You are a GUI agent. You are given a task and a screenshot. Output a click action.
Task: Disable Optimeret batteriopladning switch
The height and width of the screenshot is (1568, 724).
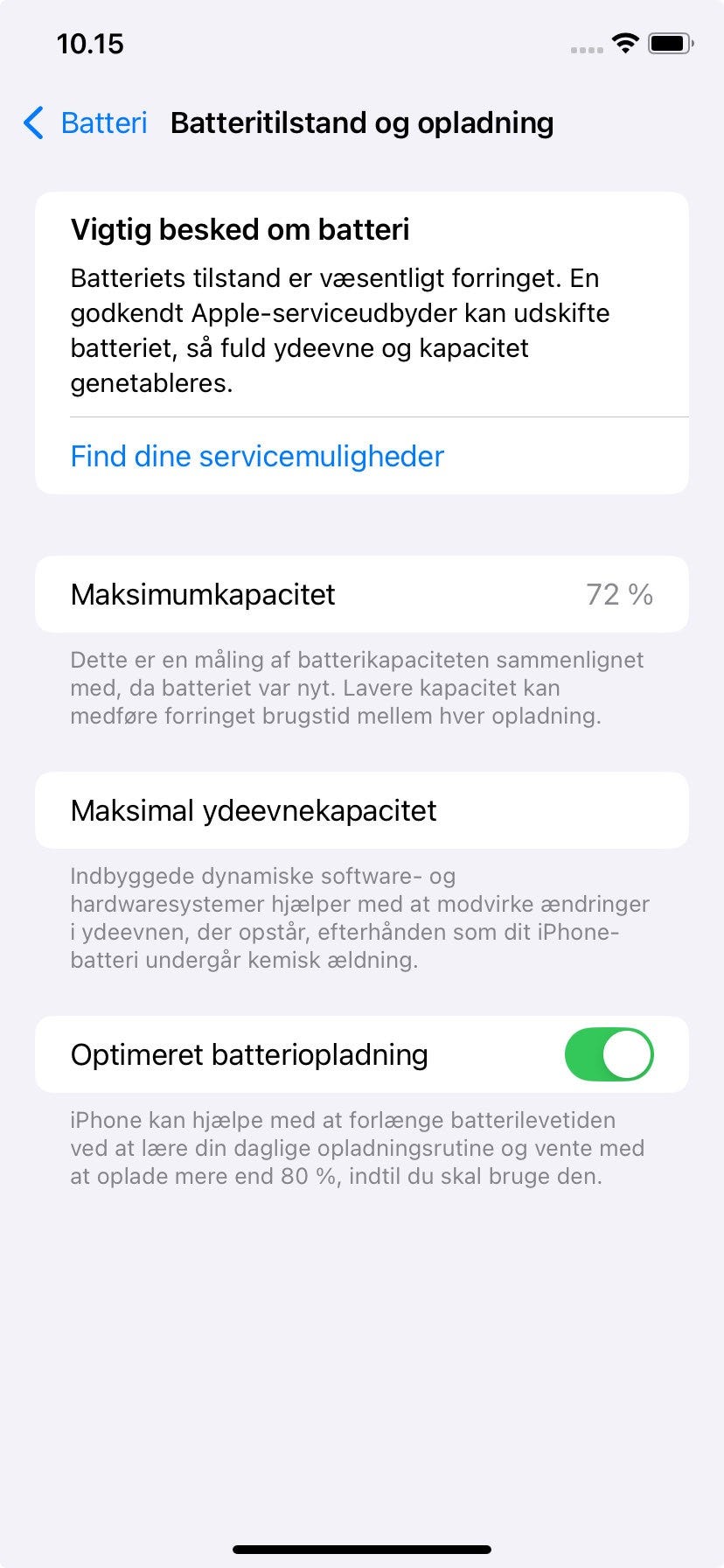tap(609, 1054)
